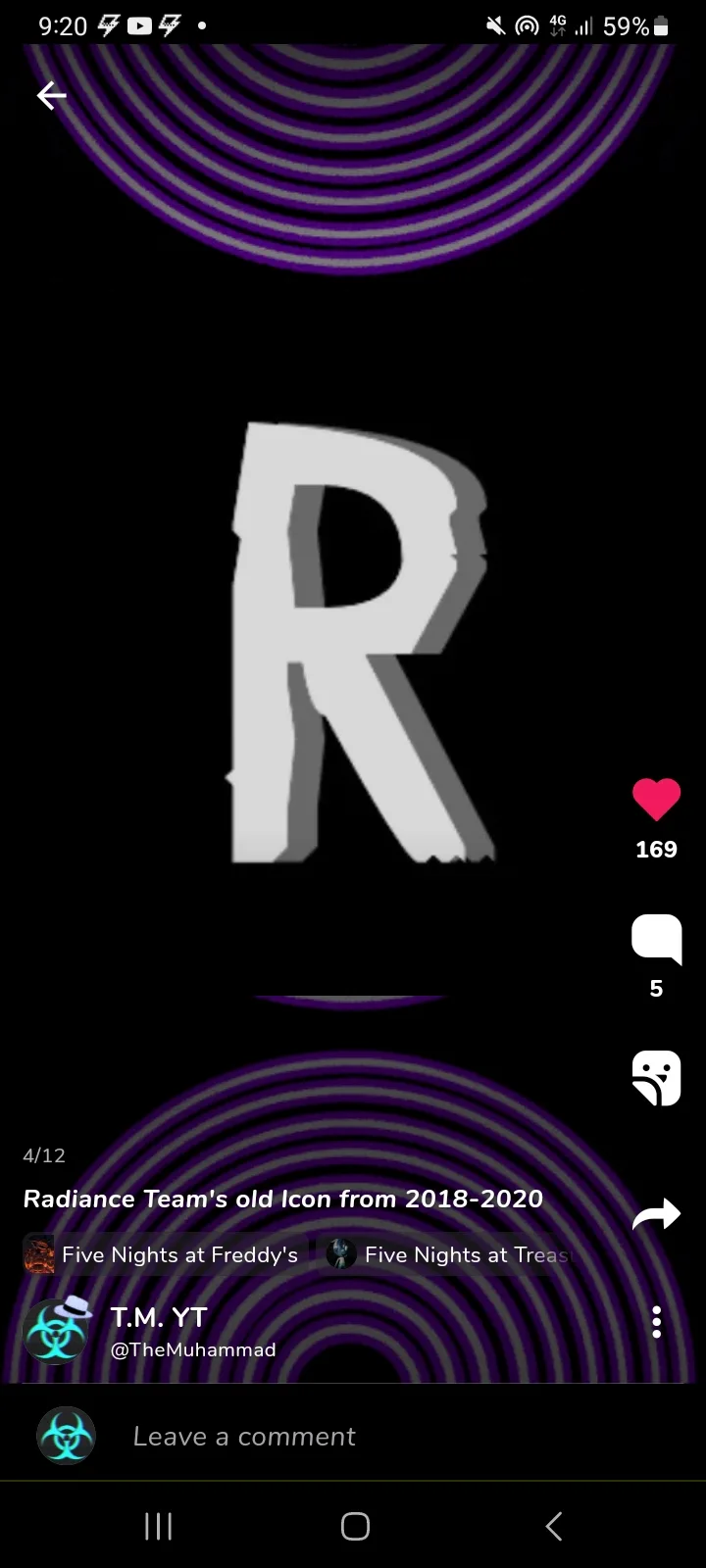Tap the system home button
This screenshot has width=706, height=1568.
click(x=355, y=1526)
